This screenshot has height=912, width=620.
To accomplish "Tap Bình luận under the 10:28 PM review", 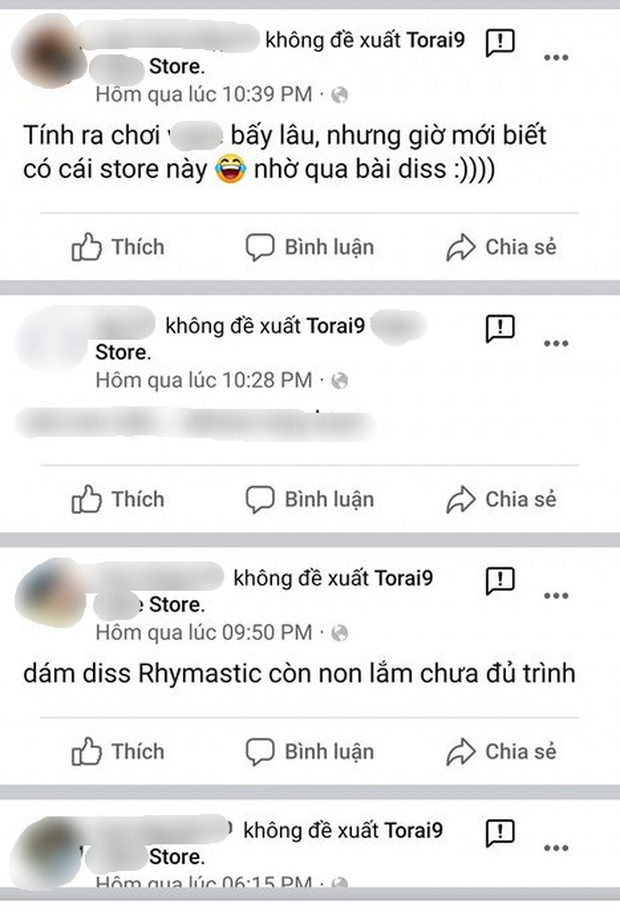I will (311, 499).
